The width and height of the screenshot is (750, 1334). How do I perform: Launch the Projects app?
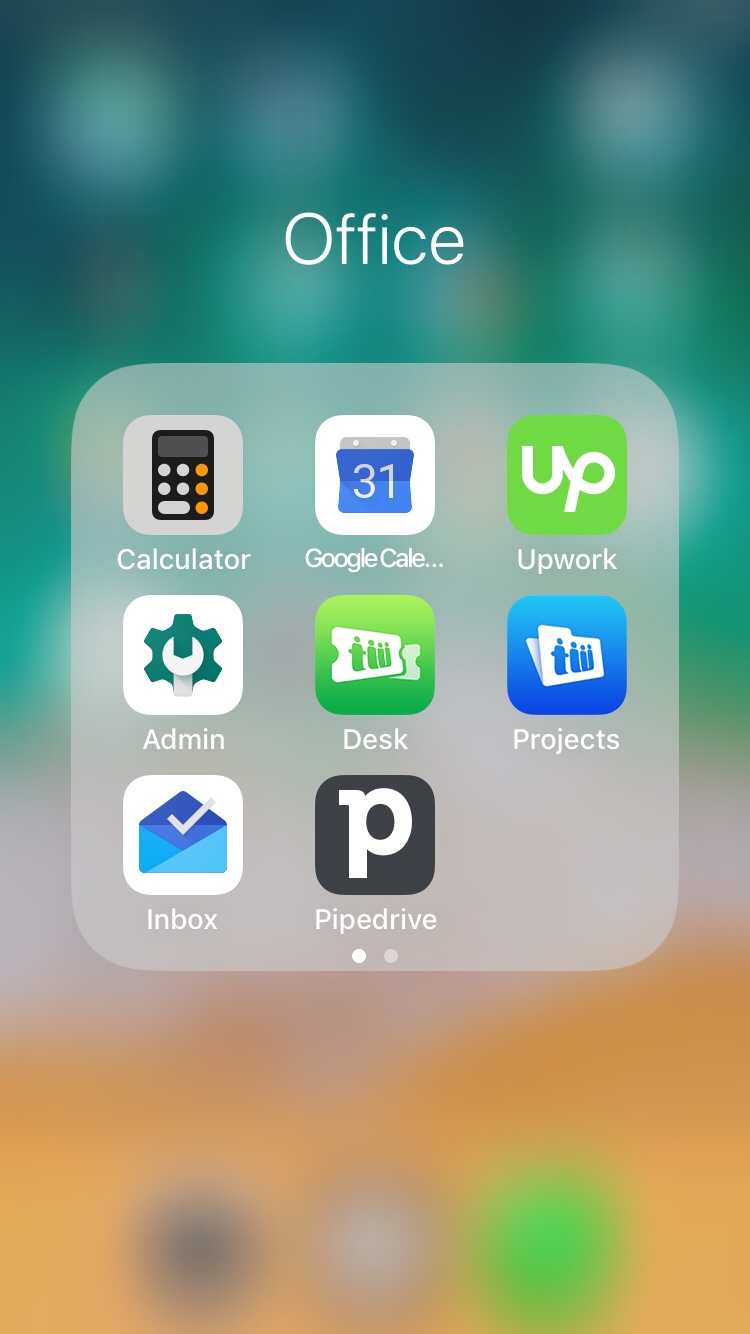coord(567,655)
